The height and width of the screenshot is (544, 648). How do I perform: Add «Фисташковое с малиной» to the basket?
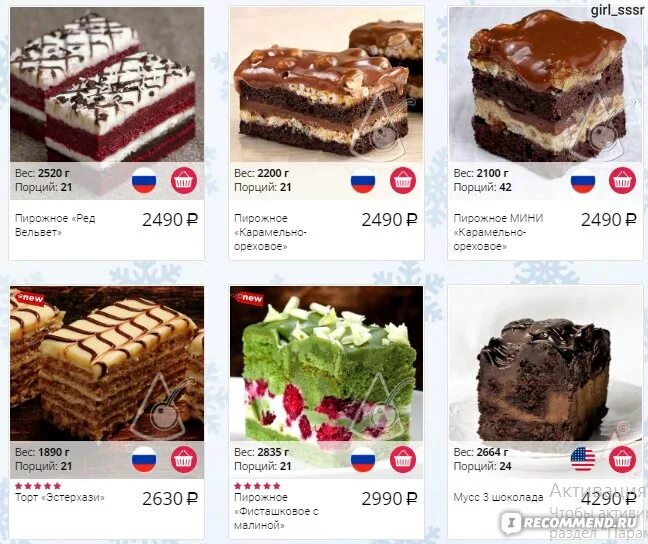pos(403,460)
